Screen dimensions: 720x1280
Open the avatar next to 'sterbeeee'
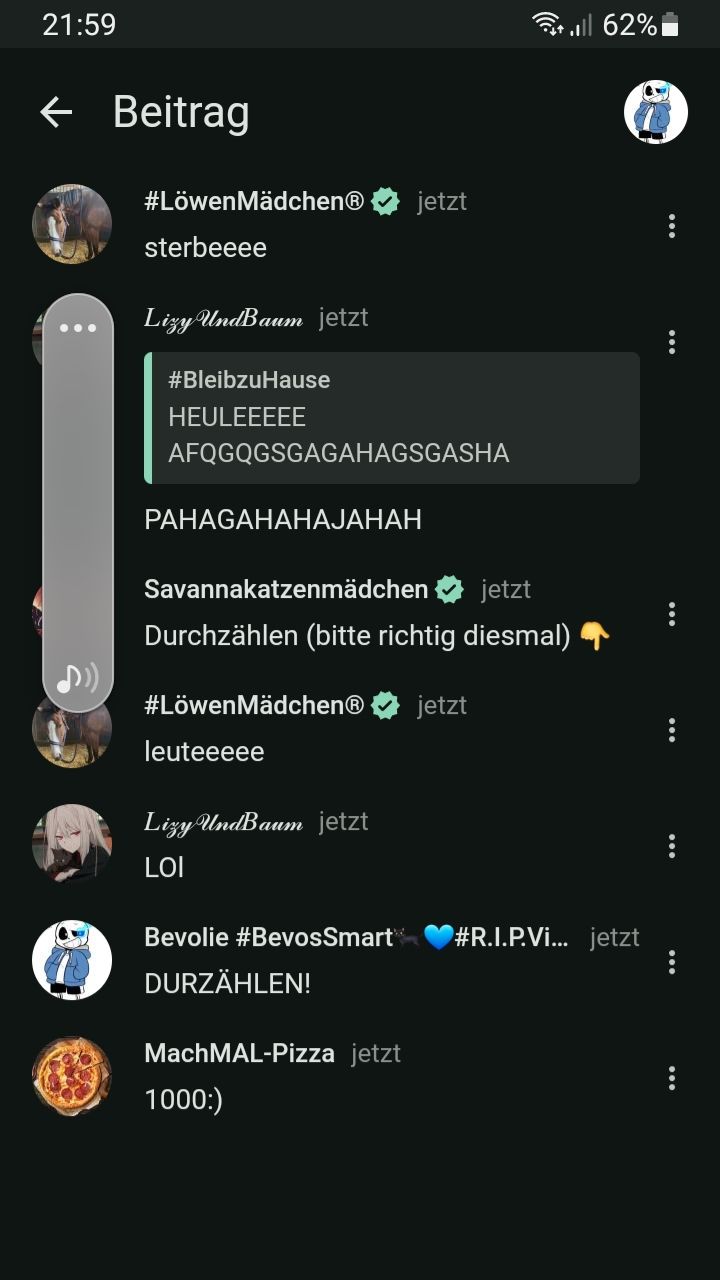click(72, 224)
